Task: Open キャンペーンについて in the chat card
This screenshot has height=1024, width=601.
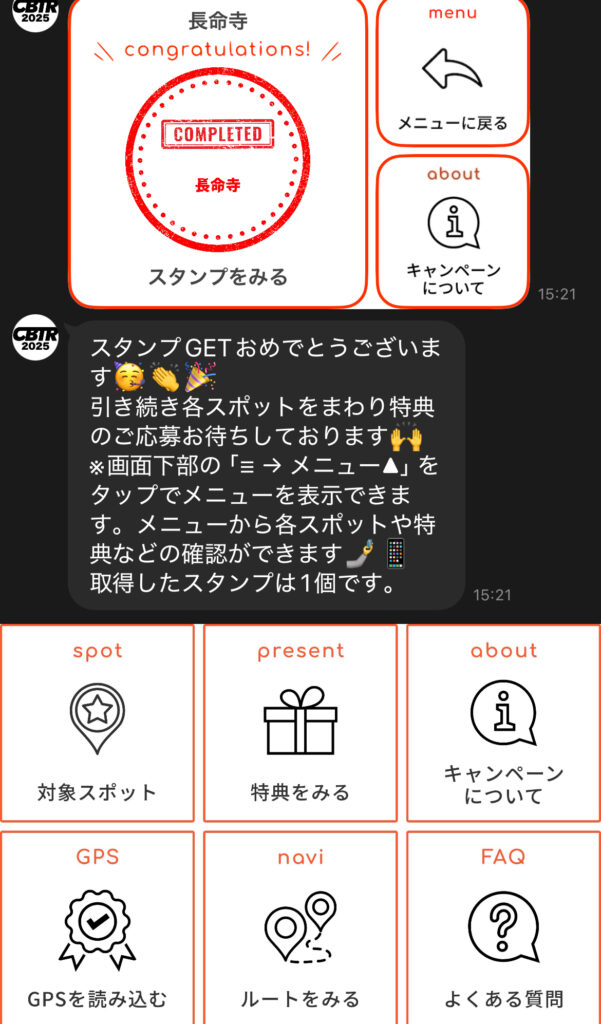Action: [x=452, y=231]
